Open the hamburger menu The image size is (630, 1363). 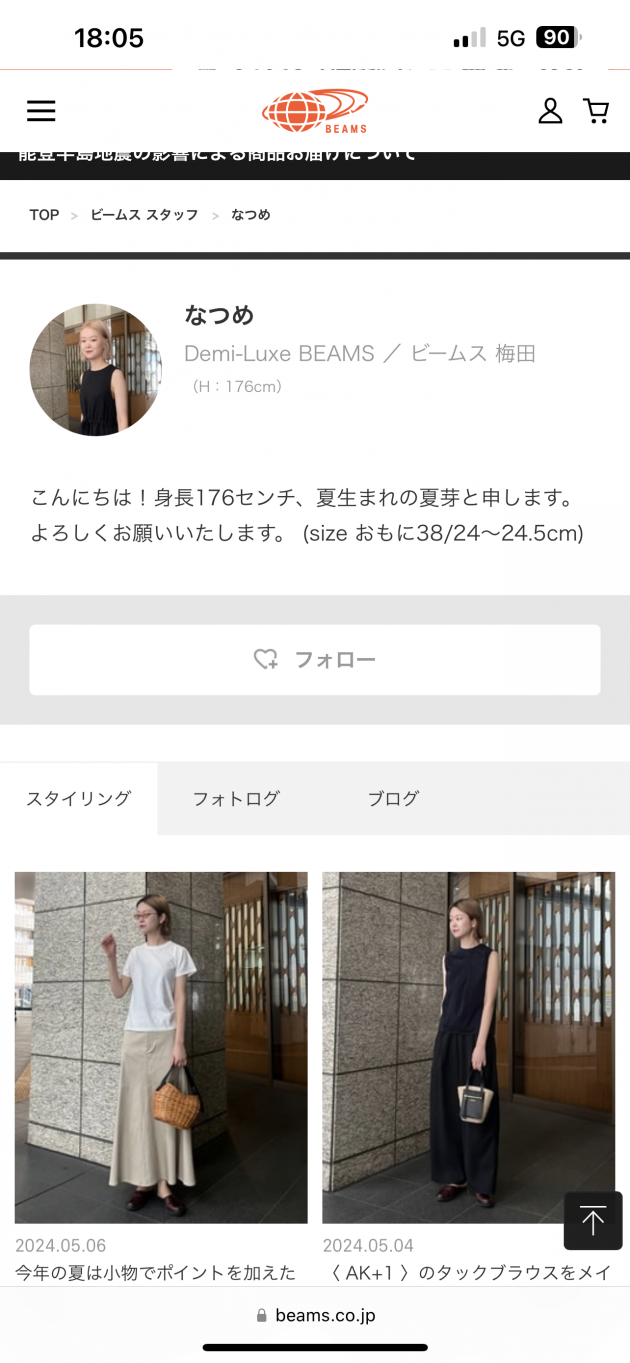[x=41, y=111]
